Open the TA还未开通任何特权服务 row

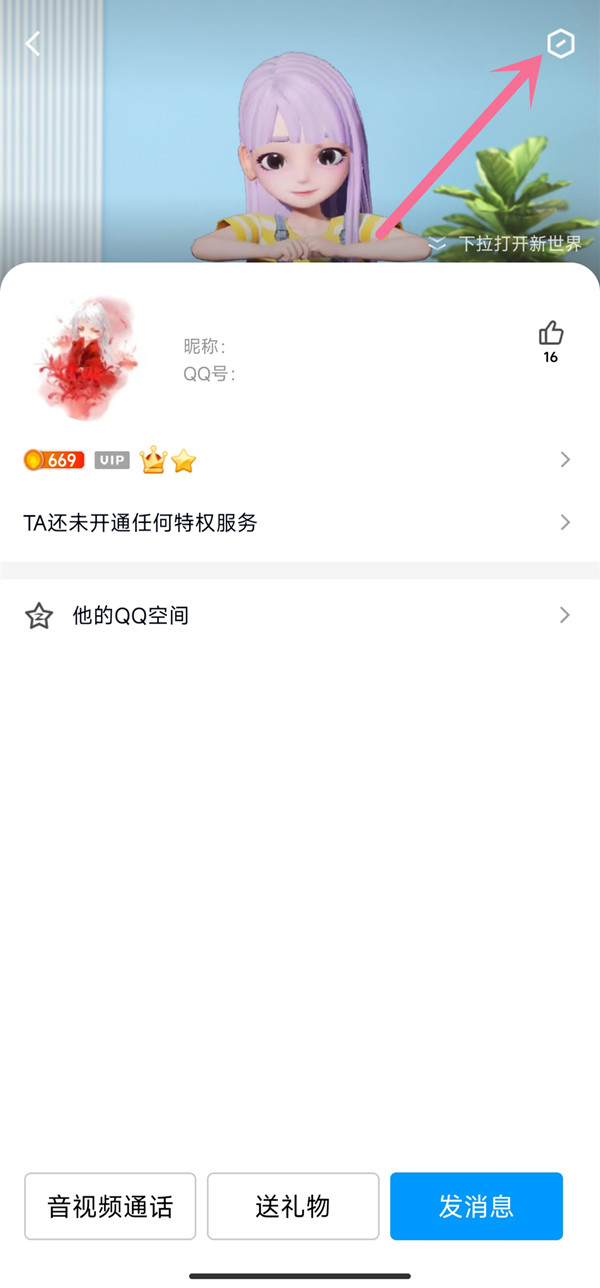pos(300,522)
